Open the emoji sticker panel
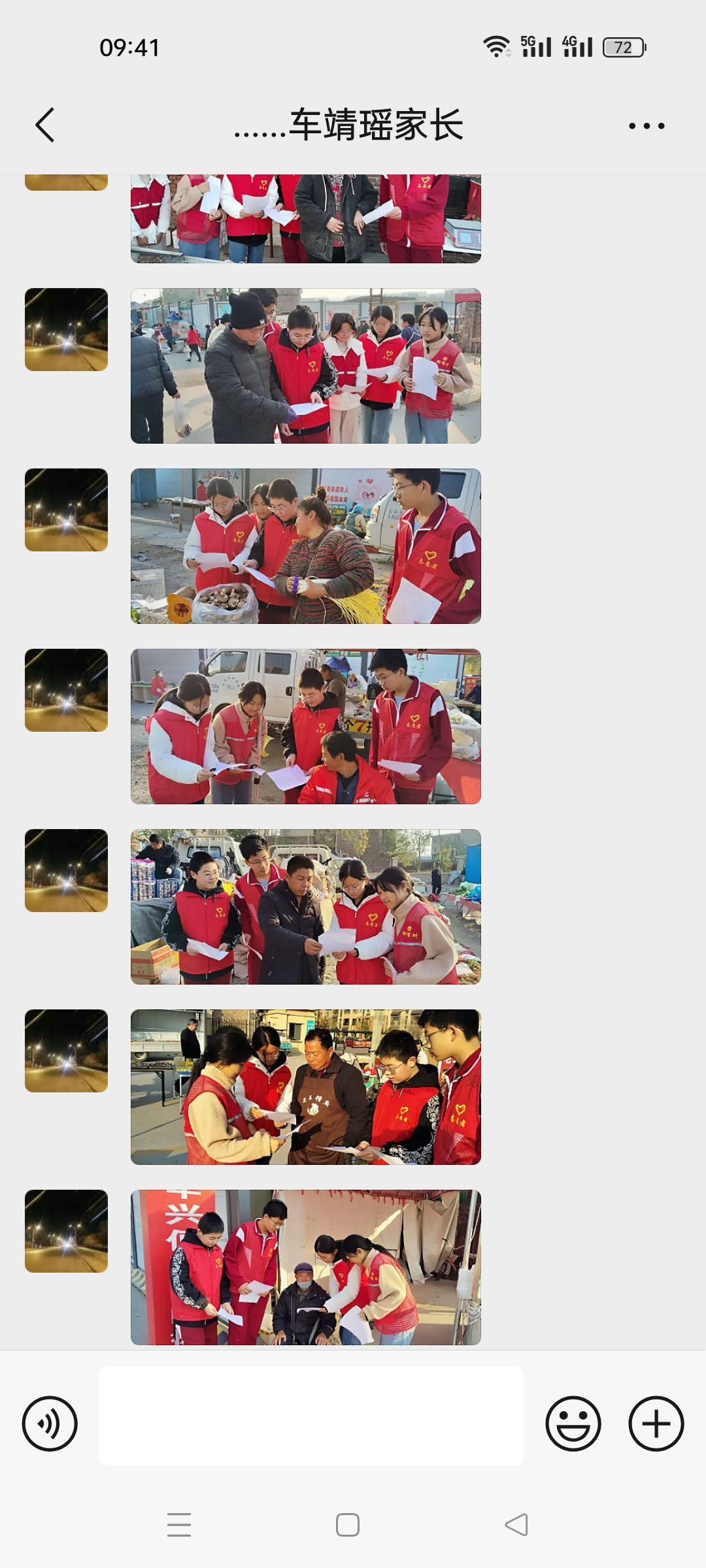This screenshot has width=706, height=1568. pos(573,1424)
